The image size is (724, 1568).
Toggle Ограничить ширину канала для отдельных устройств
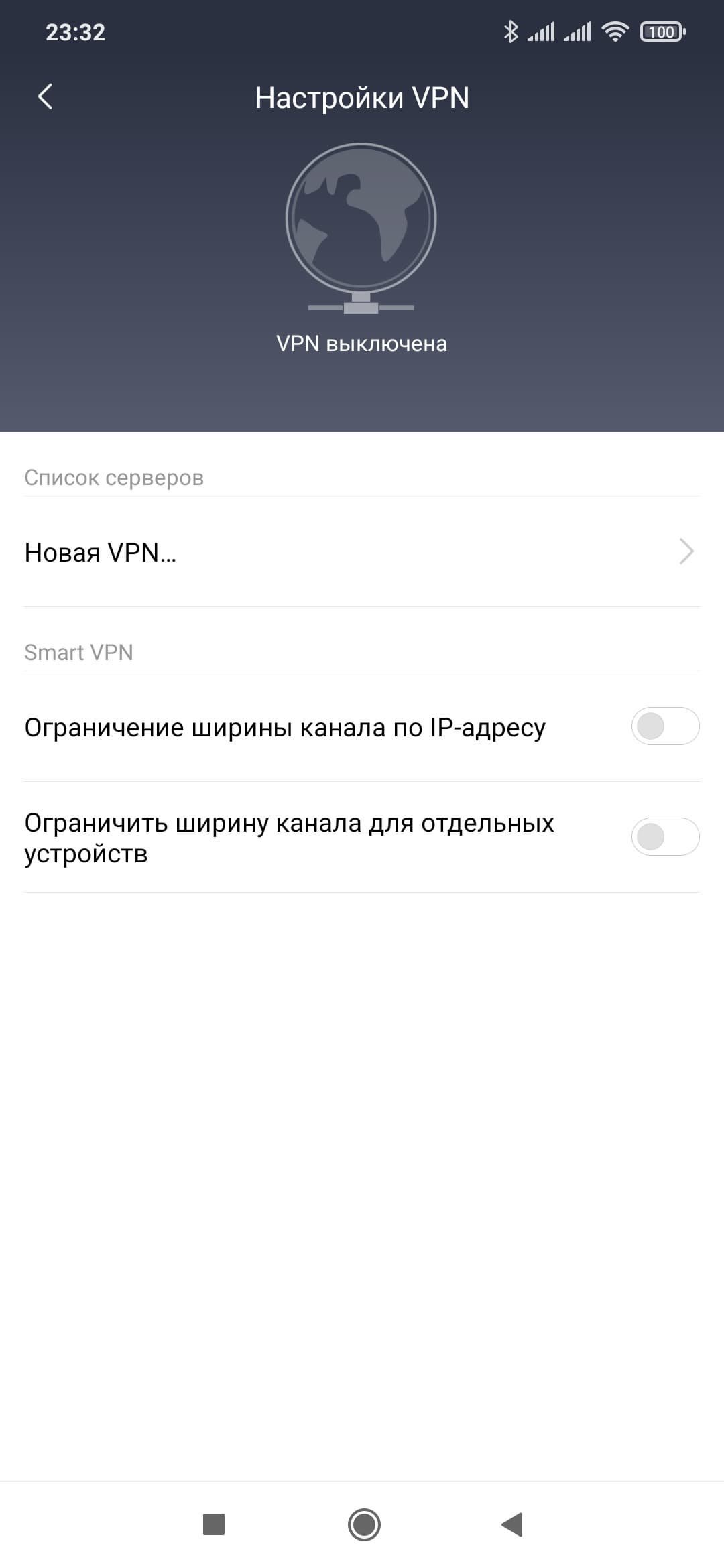(664, 837)
